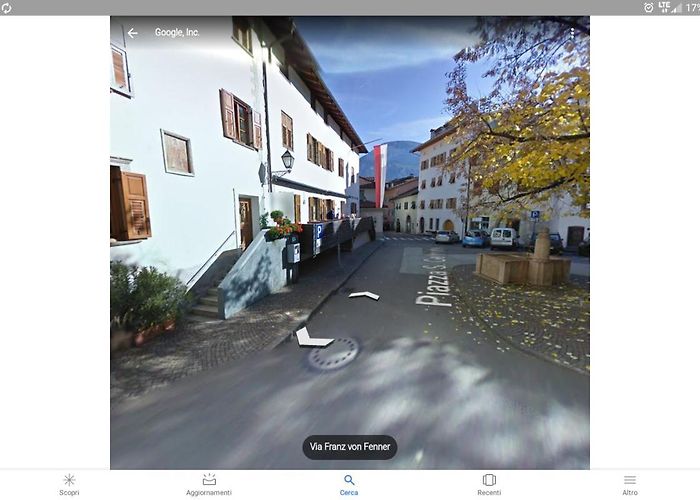The image size is (700, 500).
Task: Tap the Via Franz von Fenner label
Action: [350, 447]
